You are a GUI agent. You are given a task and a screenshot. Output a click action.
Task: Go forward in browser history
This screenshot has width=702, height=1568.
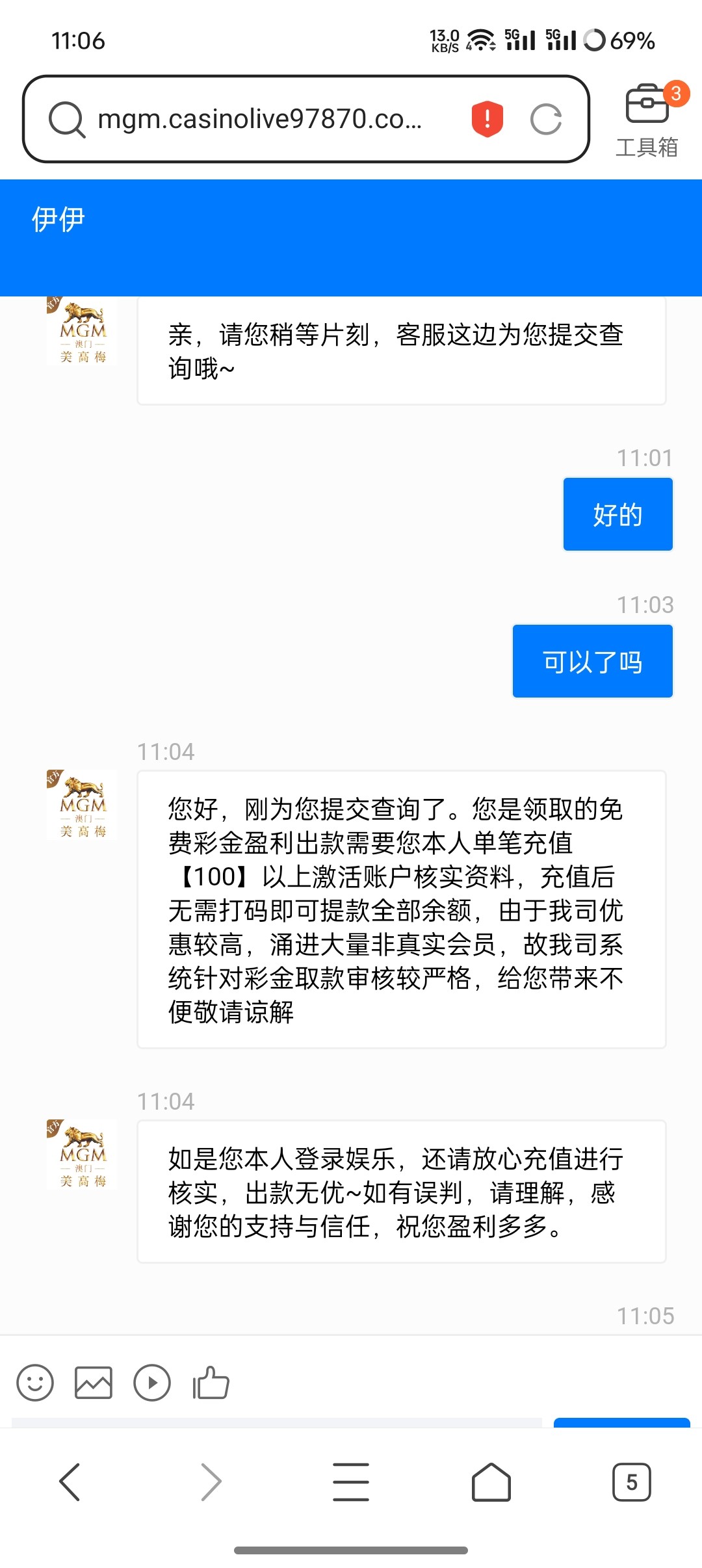pos(211,1482)
